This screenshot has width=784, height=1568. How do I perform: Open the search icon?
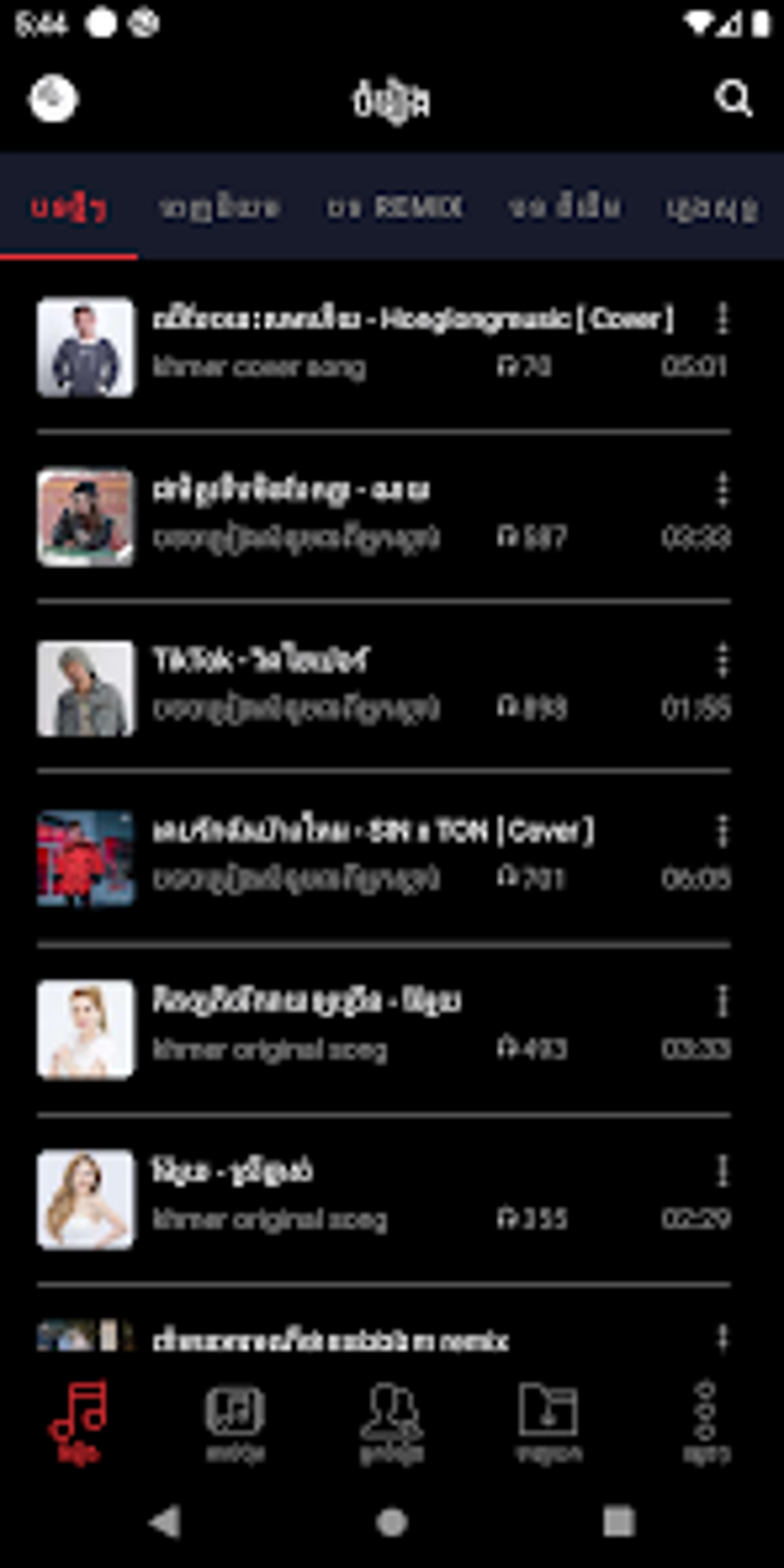pos(733,99)
